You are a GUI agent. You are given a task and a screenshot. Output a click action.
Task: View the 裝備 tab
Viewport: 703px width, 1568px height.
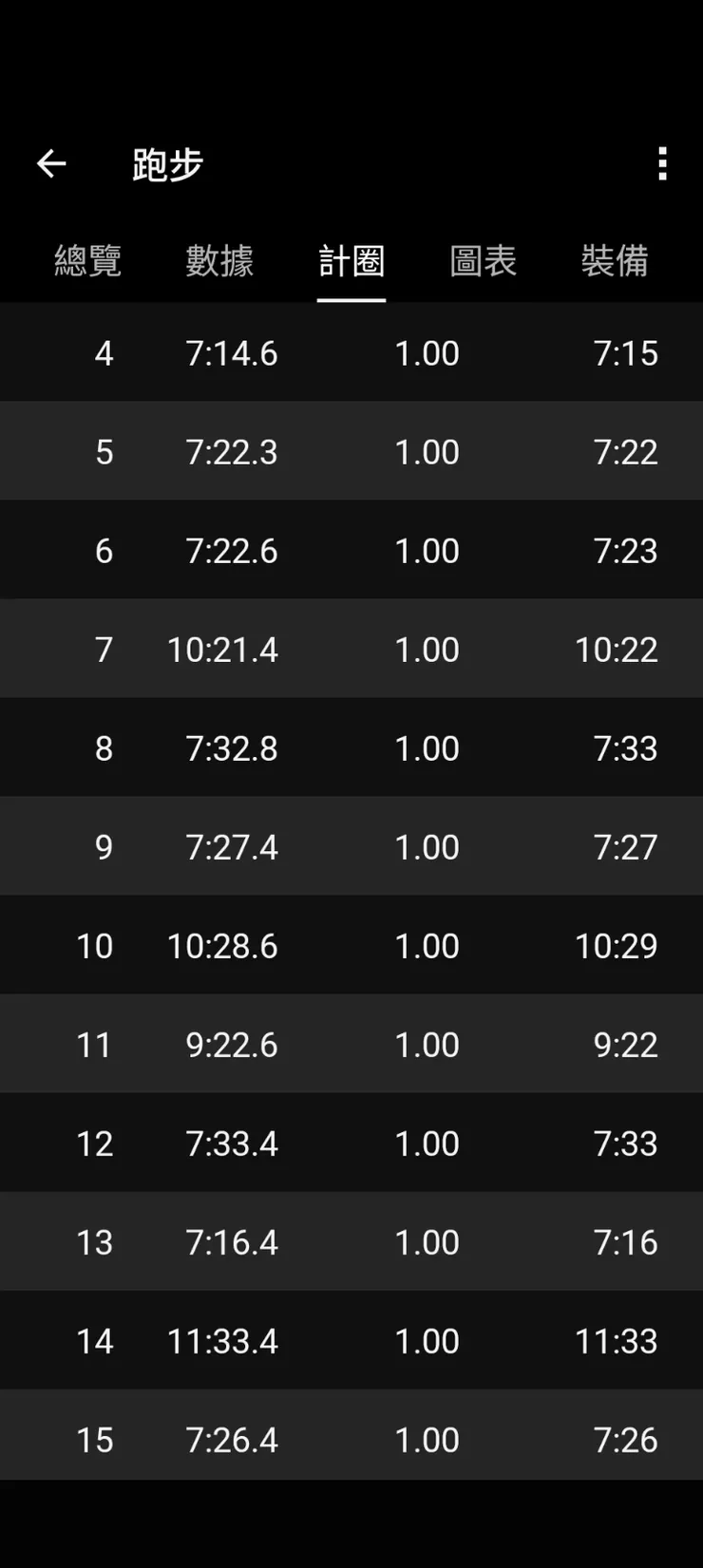pos(615,261)
